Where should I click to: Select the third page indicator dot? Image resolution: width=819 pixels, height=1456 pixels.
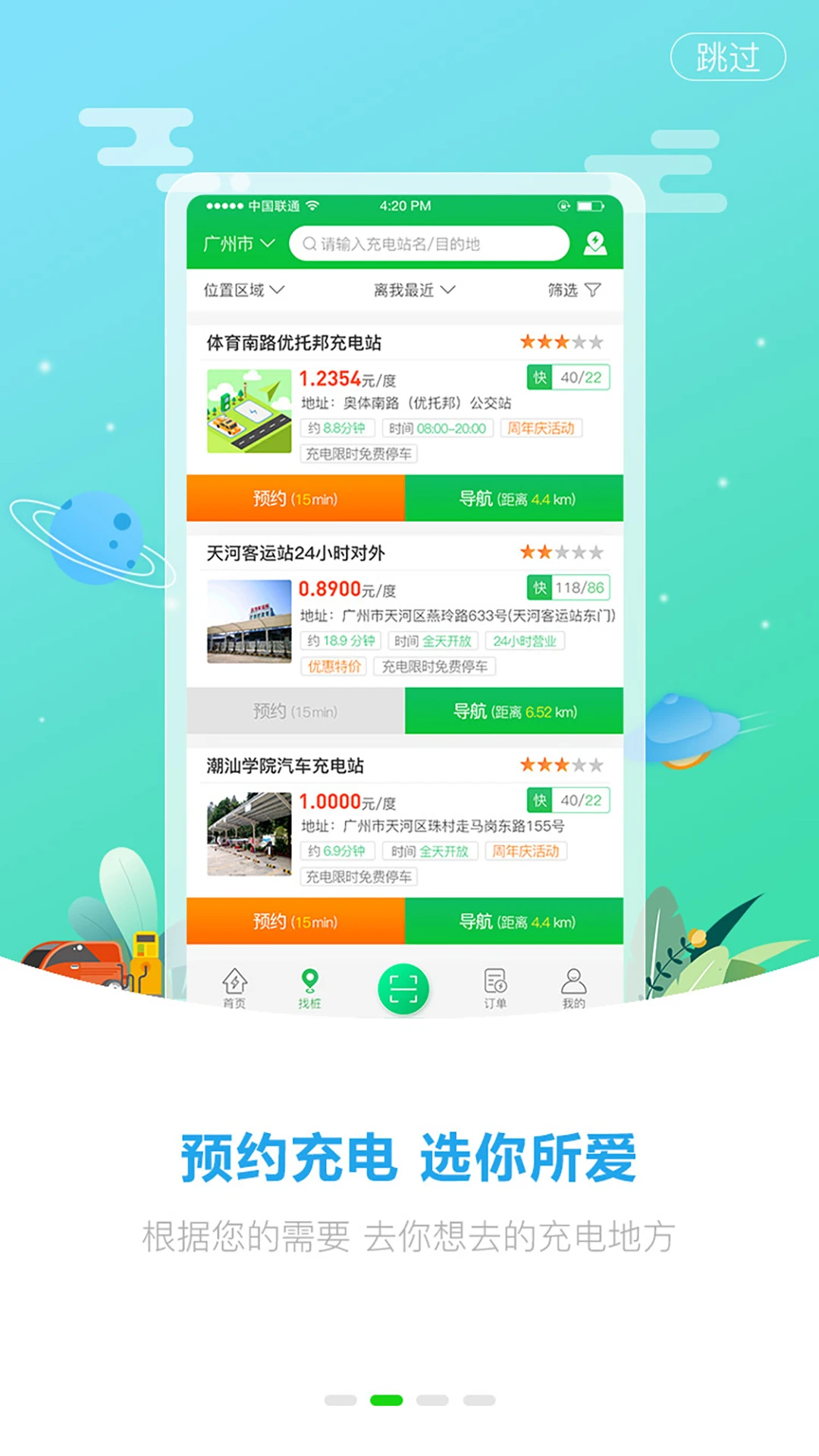[432, 1400]
